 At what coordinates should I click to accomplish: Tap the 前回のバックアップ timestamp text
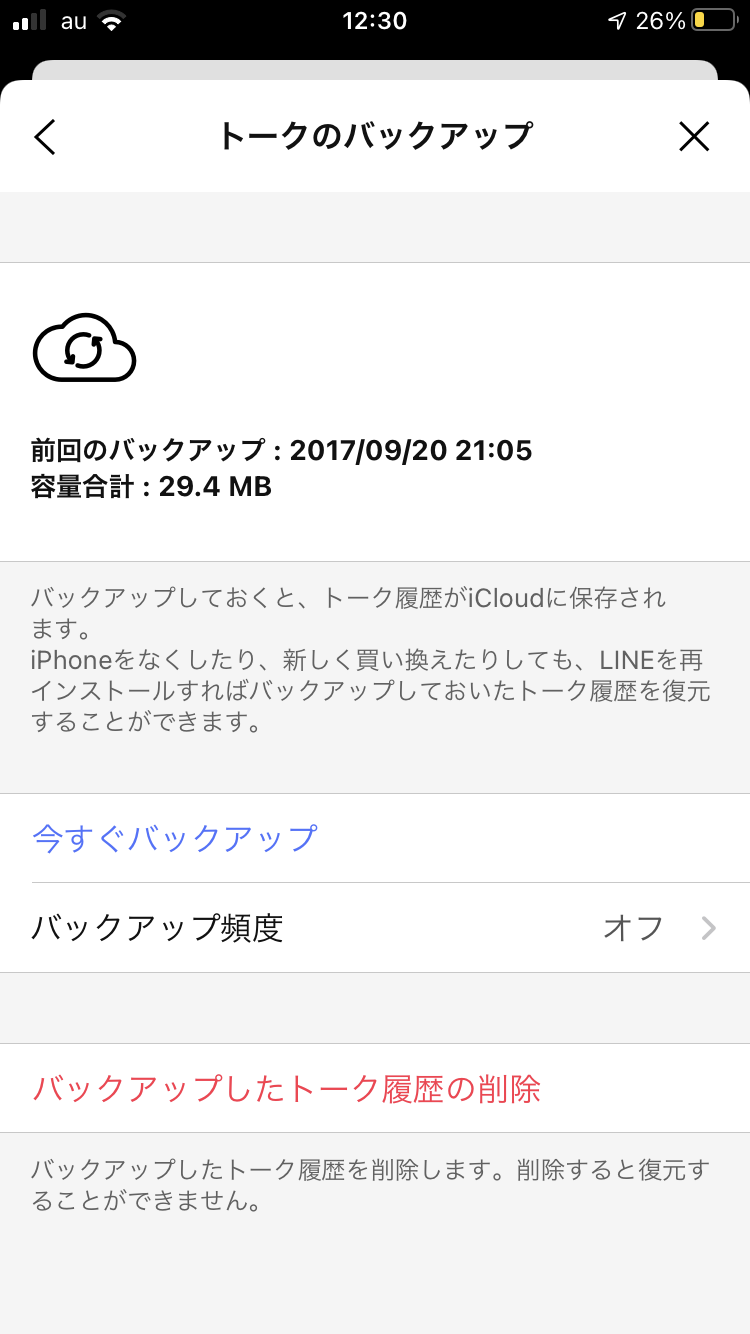point(281,450)
